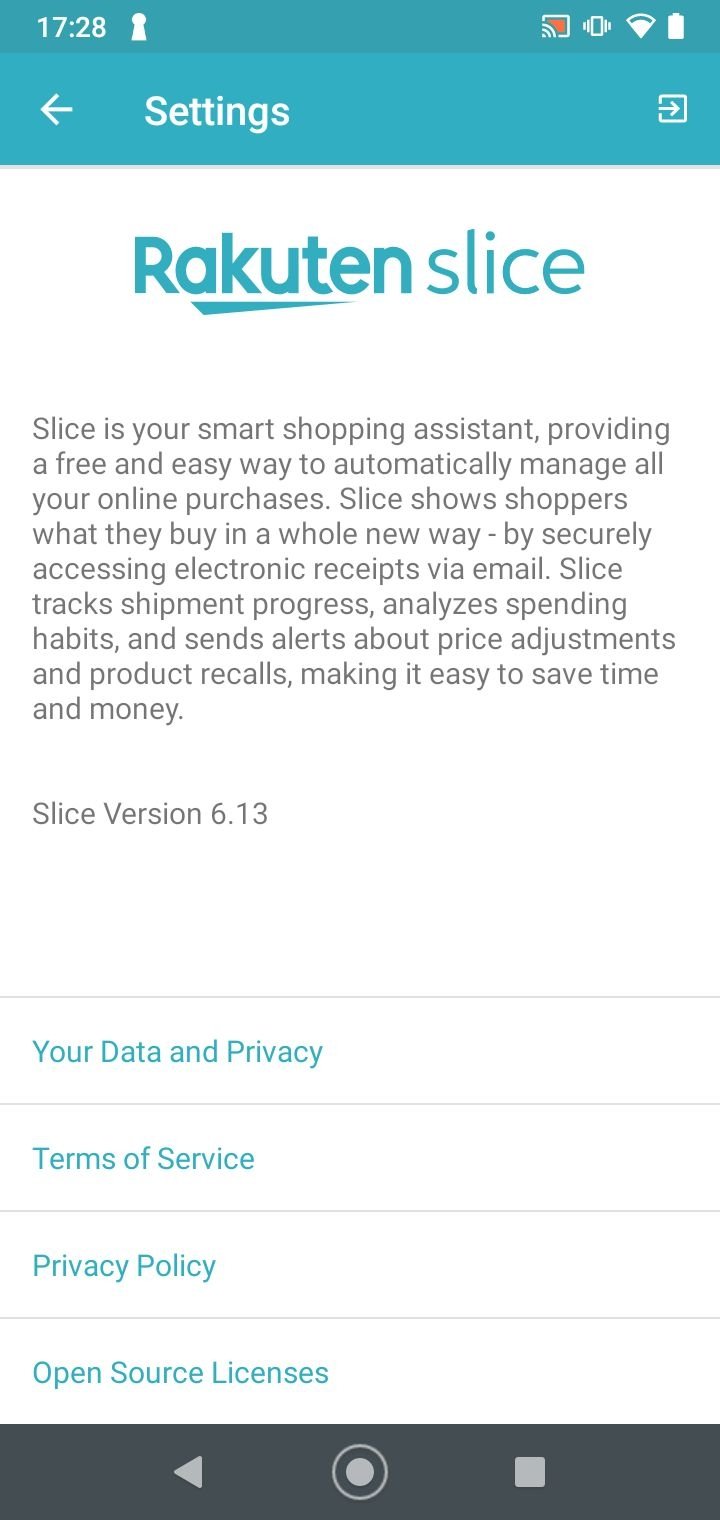720x1520 pixels.
Task: Tap the log out icon in the app bar
Action: [x=672, y=109]
